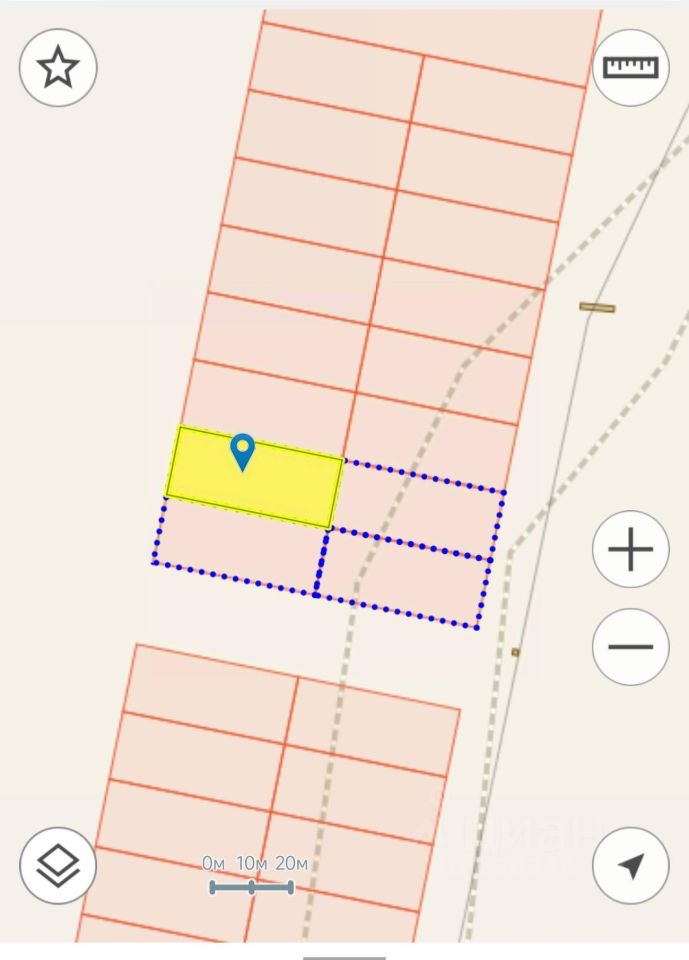
Task: Tap the blue pin on the yellow parcel
Action: point(242,451)
